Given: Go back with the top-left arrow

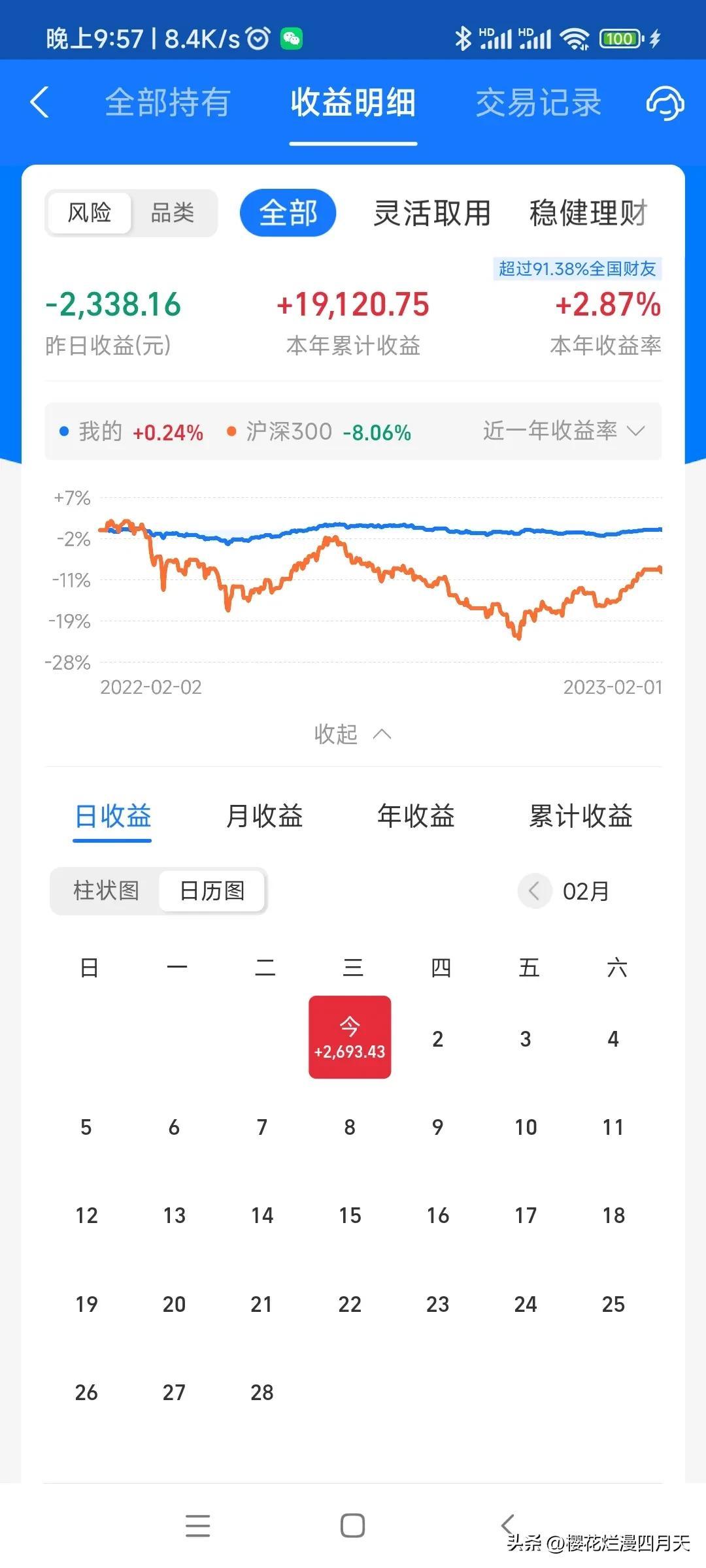Looking at the screenshot, I should tap(39, 103).
